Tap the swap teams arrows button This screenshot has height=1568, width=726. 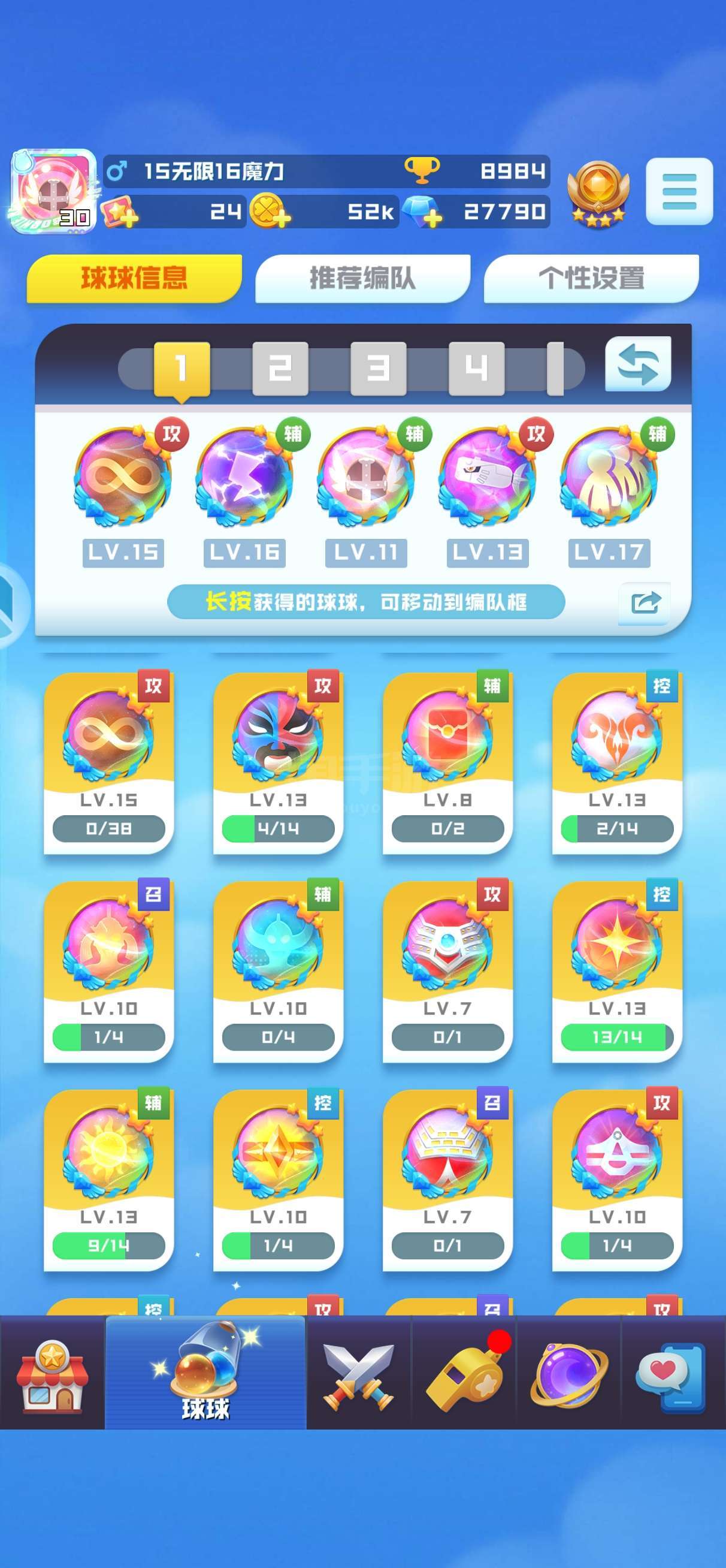pos(638,364)
